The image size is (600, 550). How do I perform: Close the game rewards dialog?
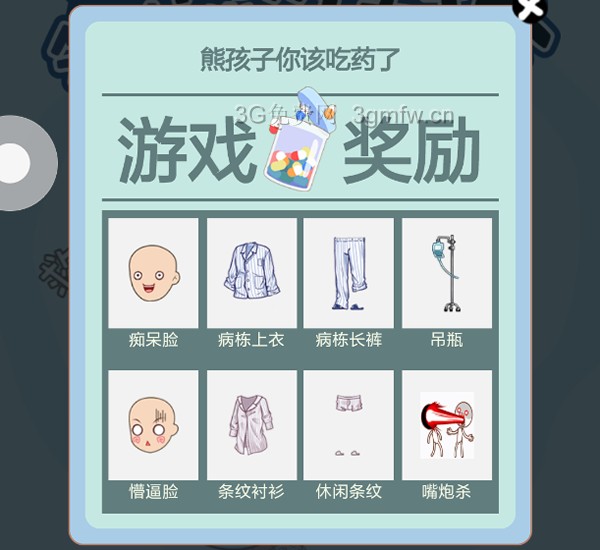coord(529,10)
